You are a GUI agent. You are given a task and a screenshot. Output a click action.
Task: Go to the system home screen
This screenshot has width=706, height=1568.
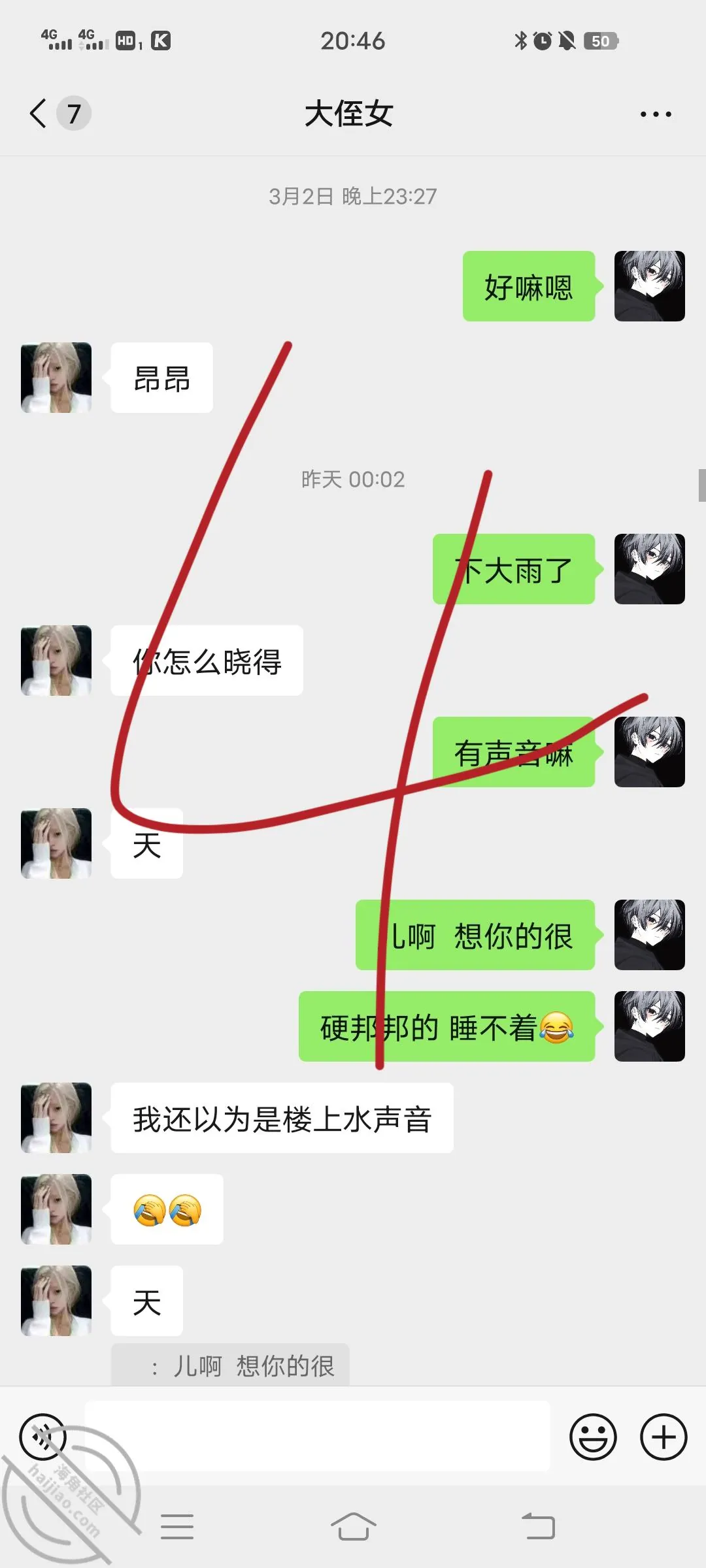[x=353, y=1527]
